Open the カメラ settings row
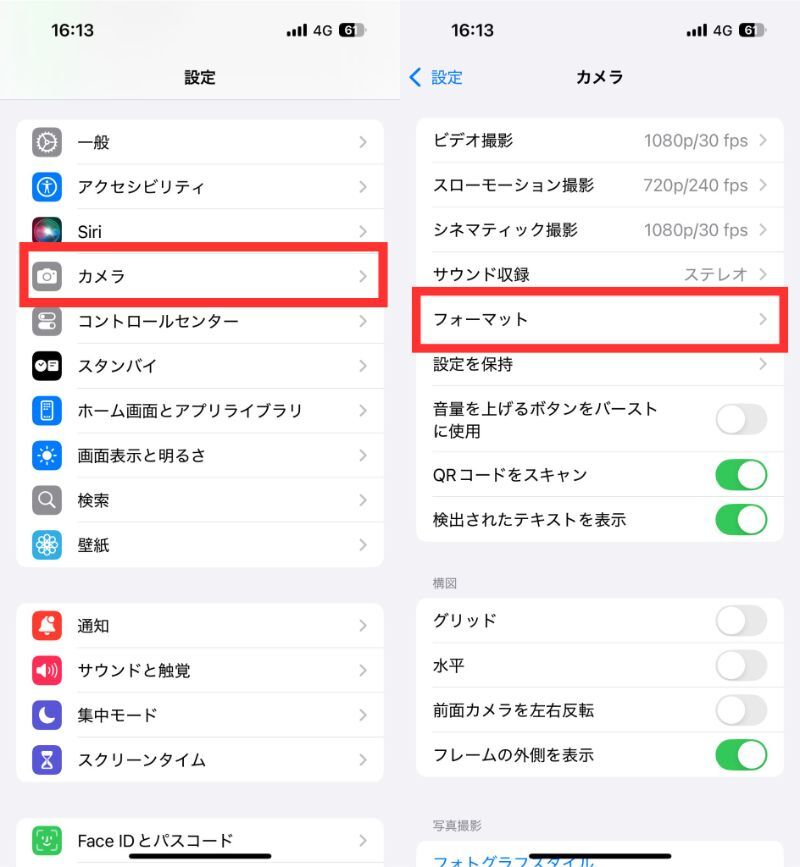The width and height of the screenshot is (800, 867). click(200, 276)
